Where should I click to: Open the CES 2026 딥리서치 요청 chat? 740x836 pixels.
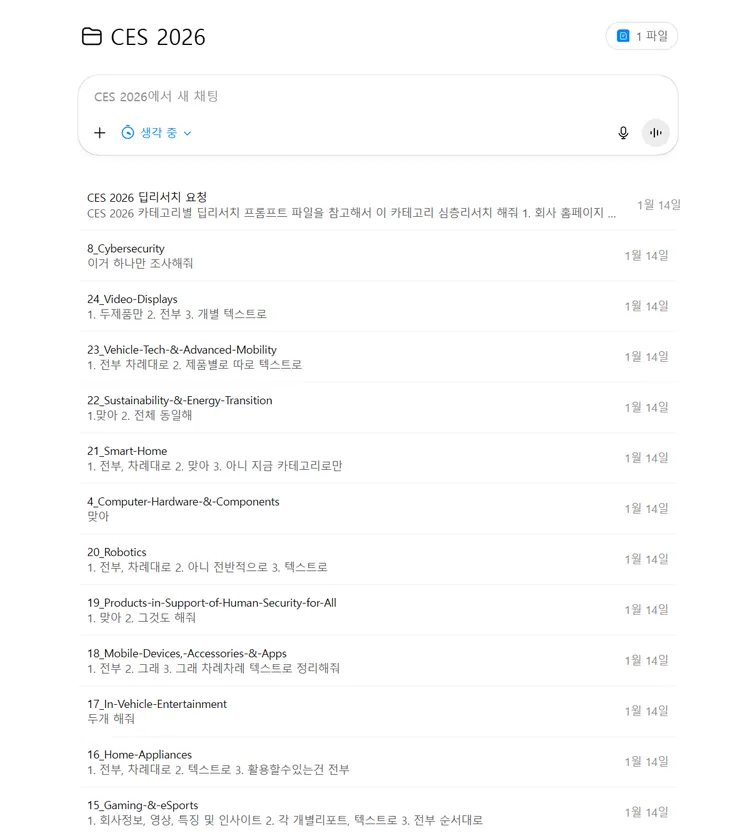(350, 205)
